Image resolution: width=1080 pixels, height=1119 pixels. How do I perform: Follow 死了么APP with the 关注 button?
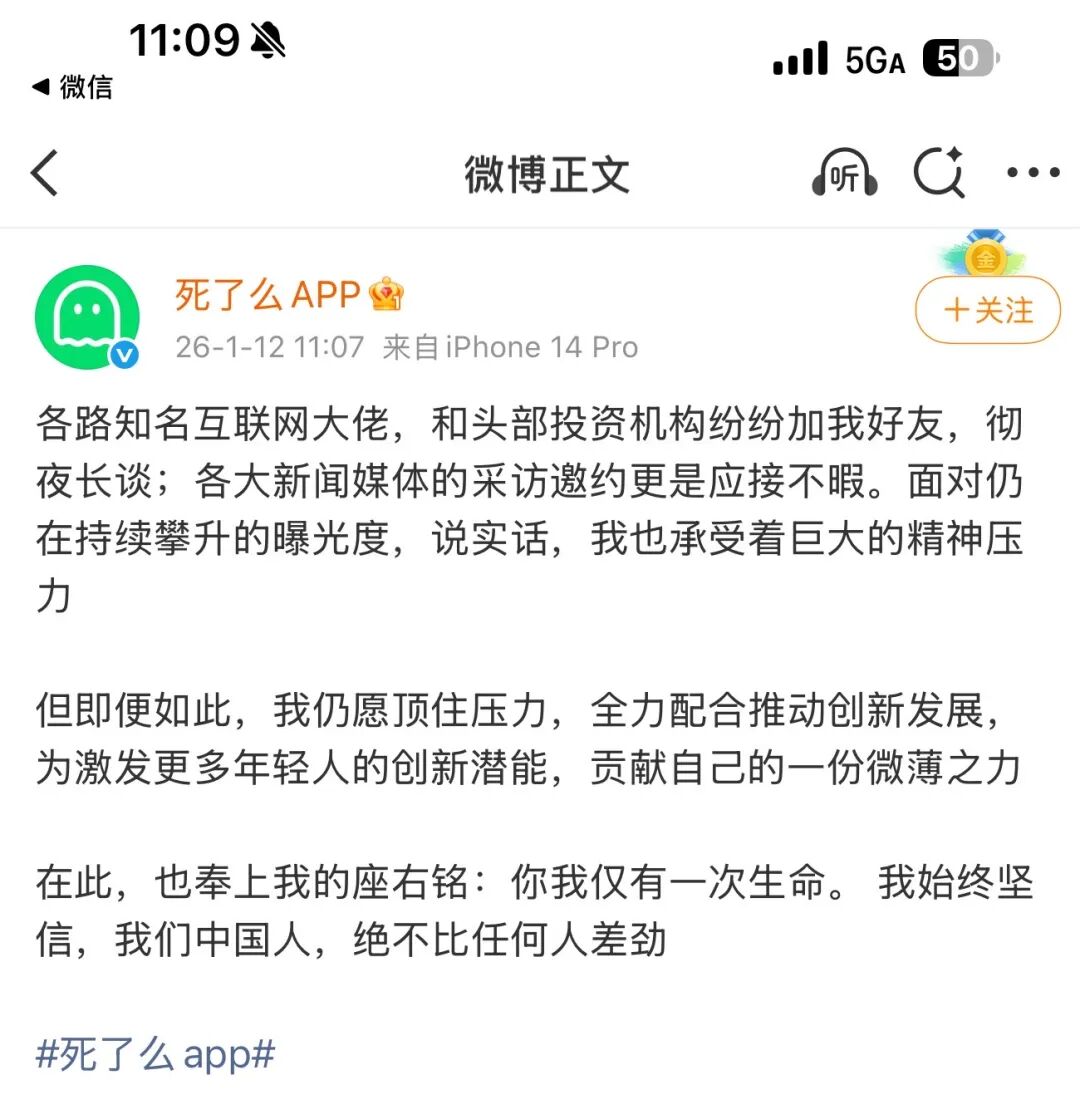click(987, 311)
